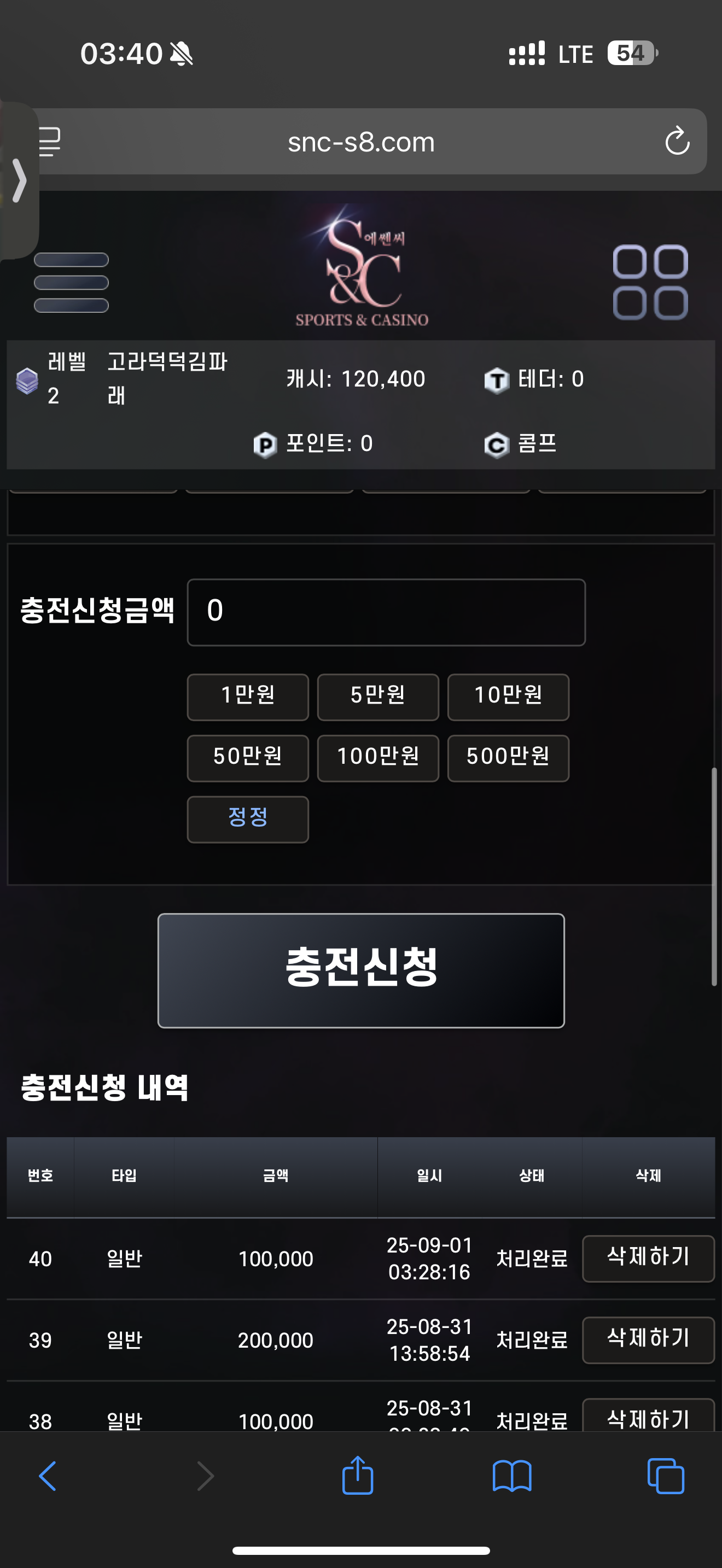Select the 1만원 amount button
The image size is (722, 1568).
coord(248,697)
